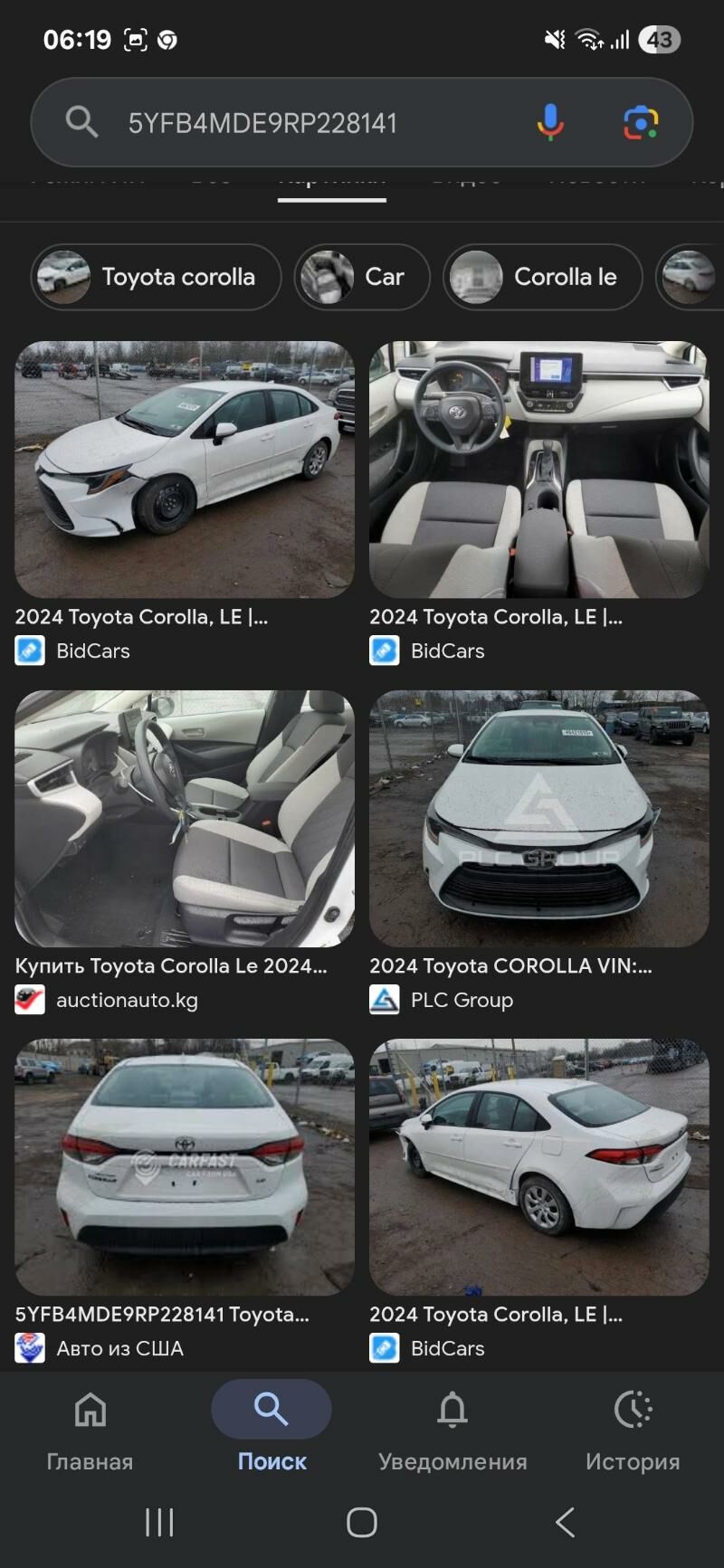Viewport: 724px width, 1568px height.
Task: Tap the Авто из США source label
Action: pyautogui.click(x=120, y=1348)
